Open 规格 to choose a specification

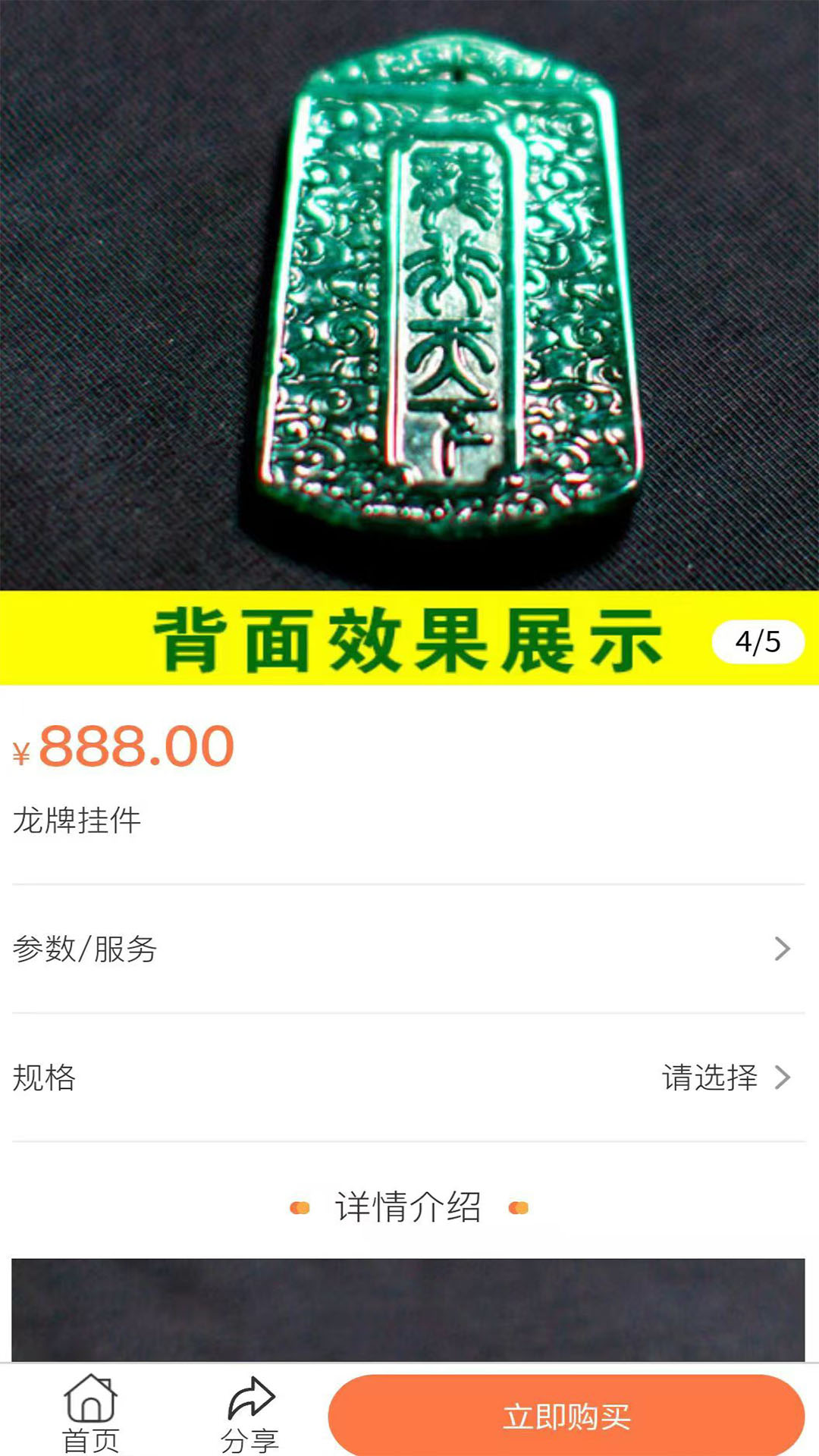point(409,1078)
